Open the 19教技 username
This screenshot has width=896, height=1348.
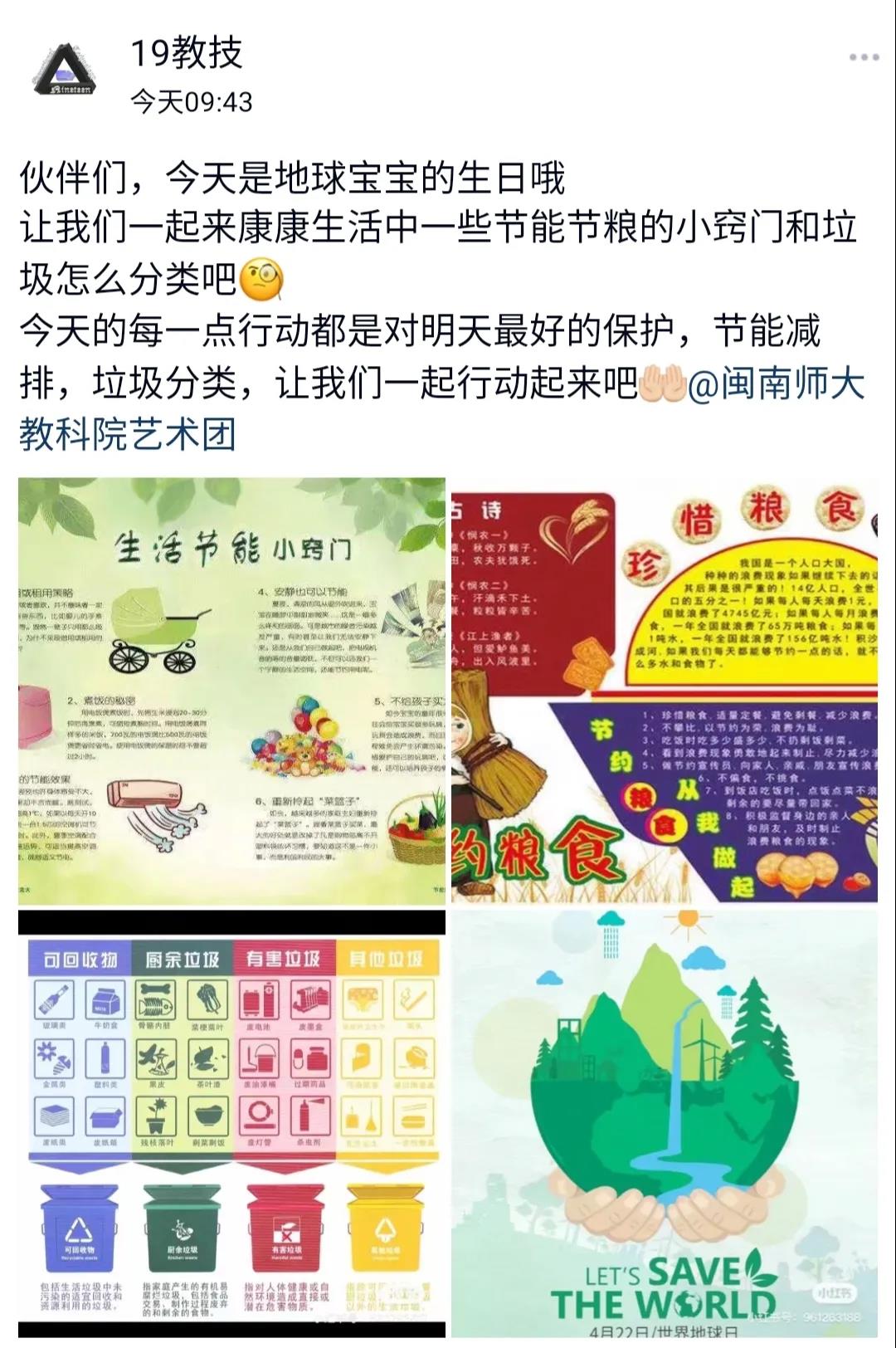tap(187, 54)
